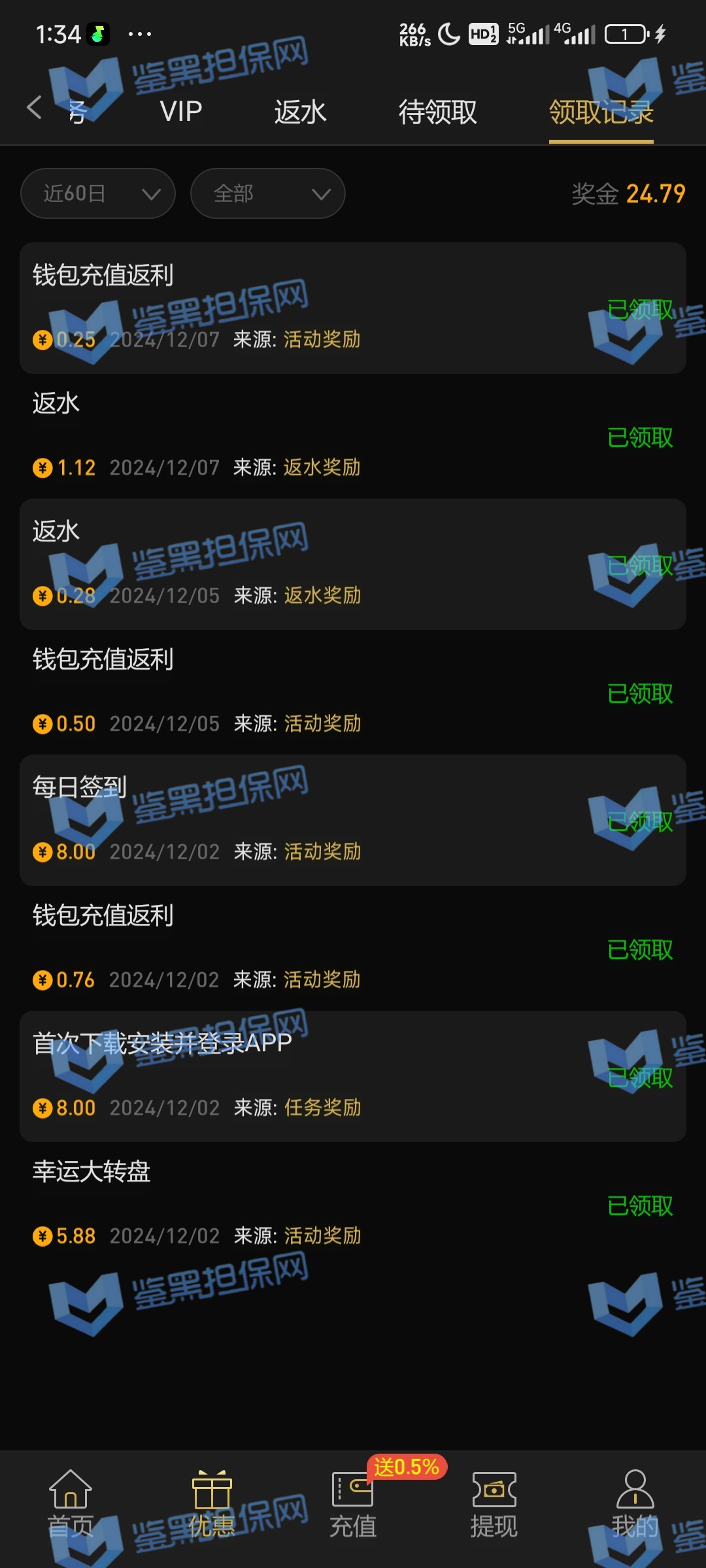Switch to the VIP tab
Image resolution: width=706 pixels, height=1568 pixels.
click(x=181, y=112)
